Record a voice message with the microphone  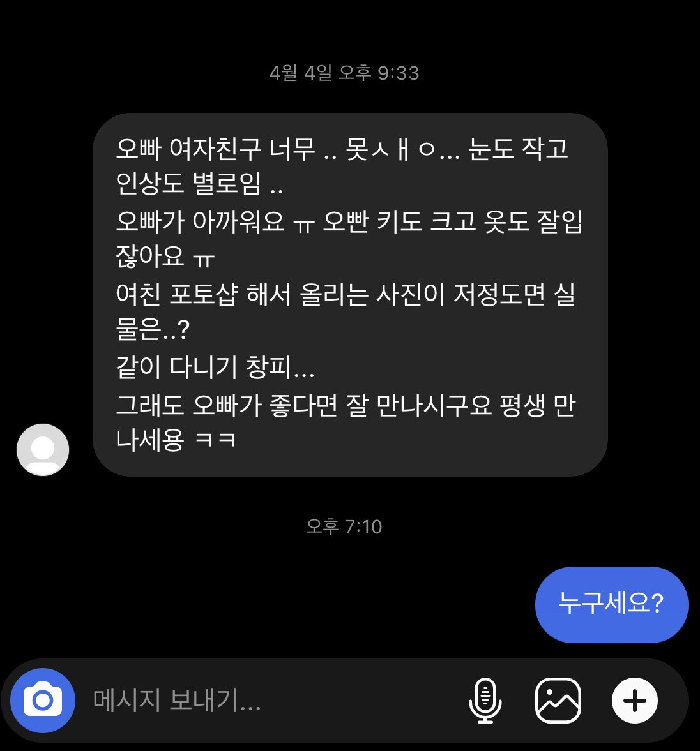(485, 700)
